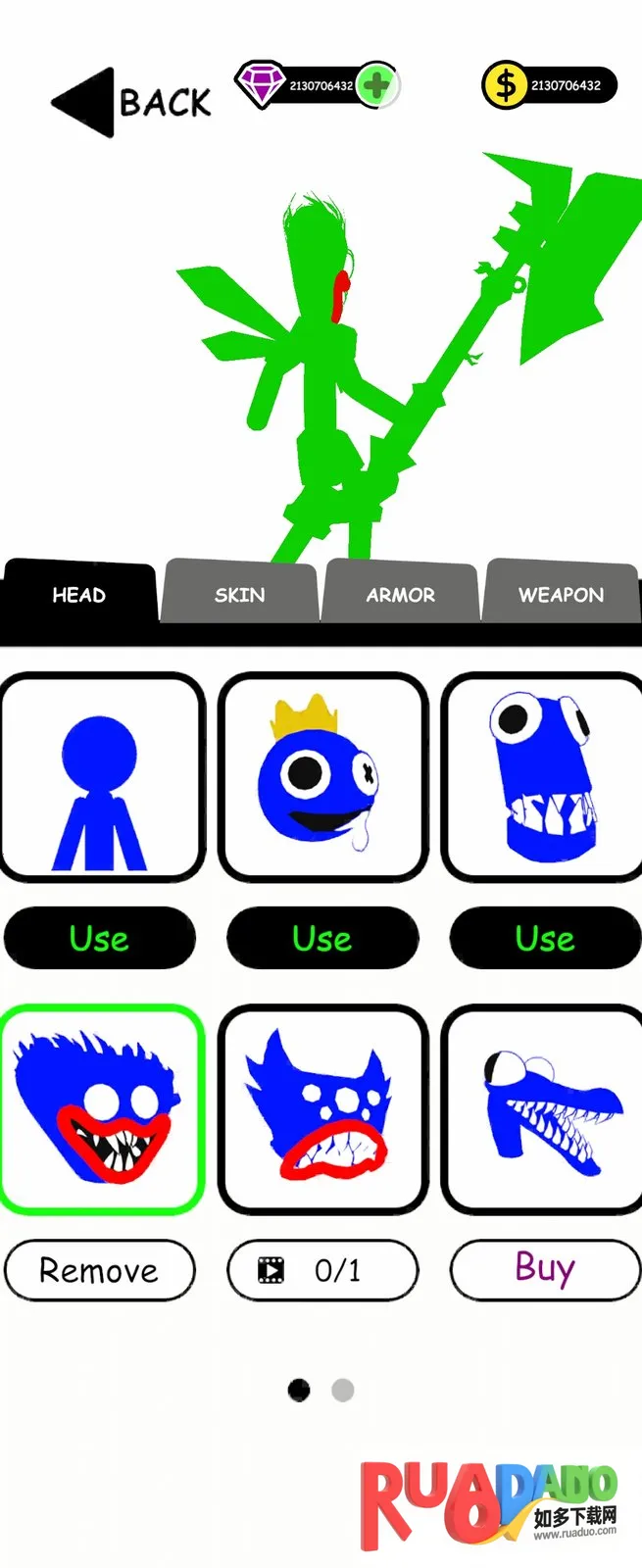Select the spotted blue cat-eared head tile

pos(322,1108)
